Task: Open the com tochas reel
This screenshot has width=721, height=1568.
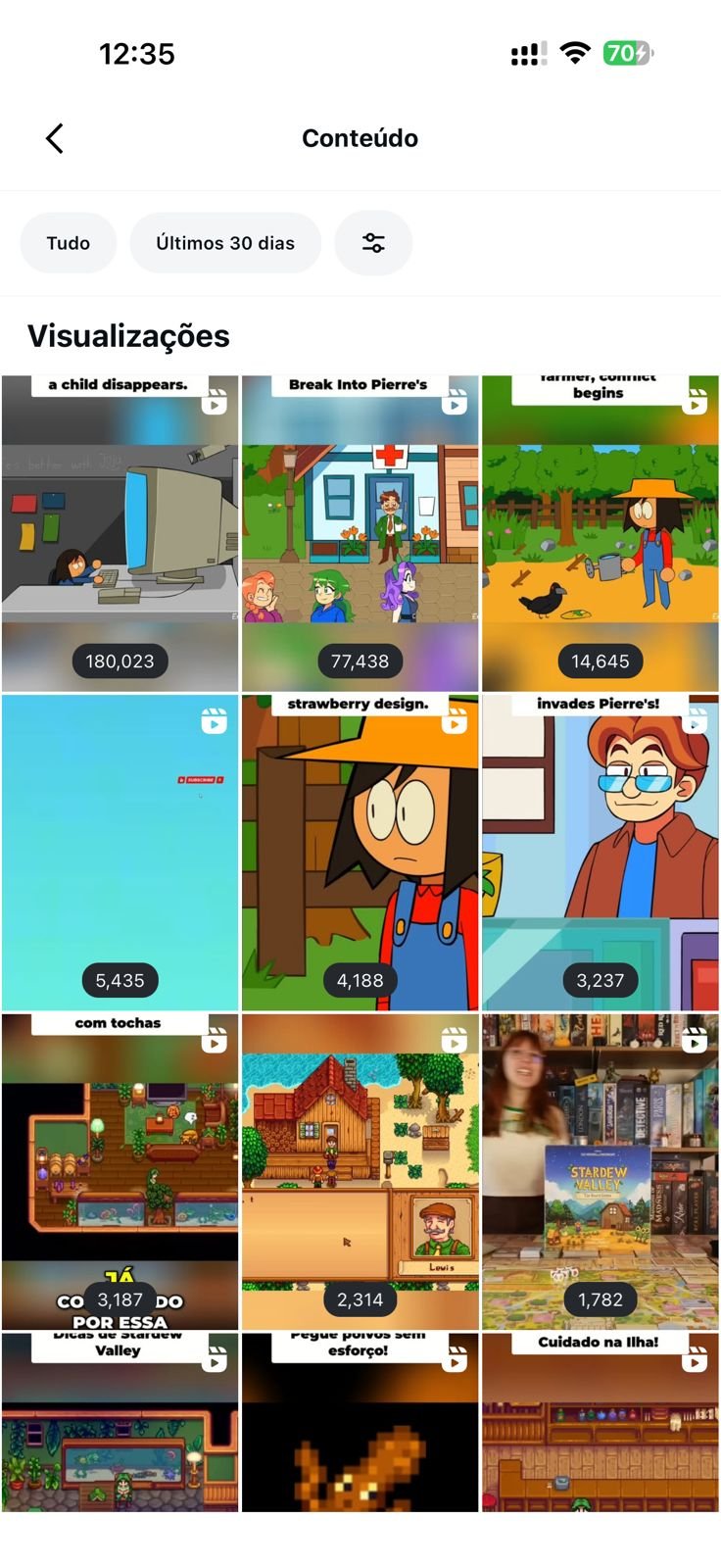Action: [x=120, y=1171]
